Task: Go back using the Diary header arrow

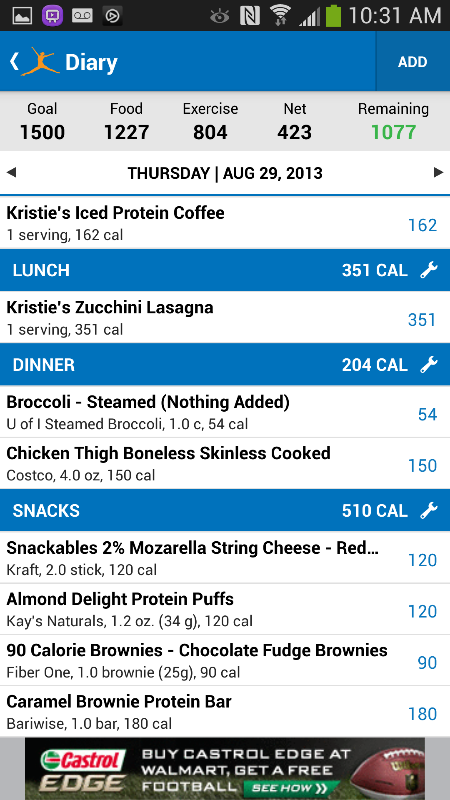Action: (14, 62)
